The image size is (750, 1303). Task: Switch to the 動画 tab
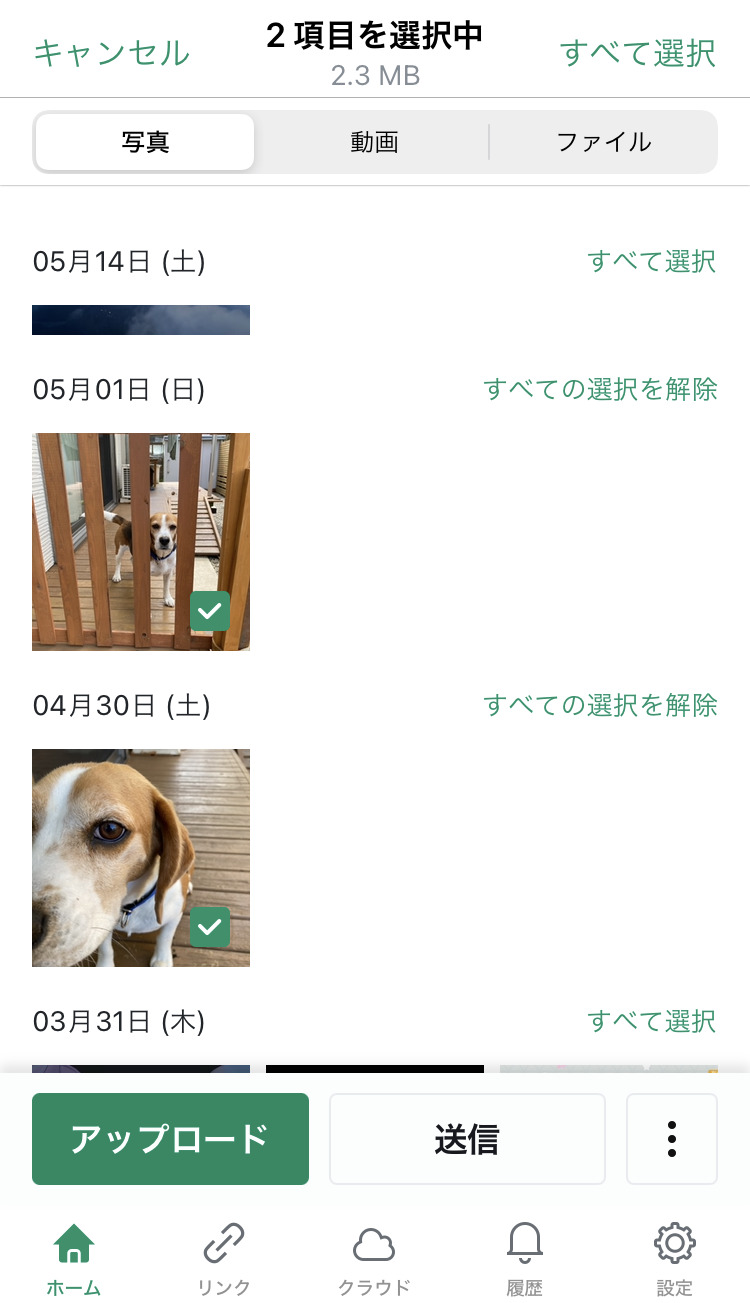pos(373,142)
